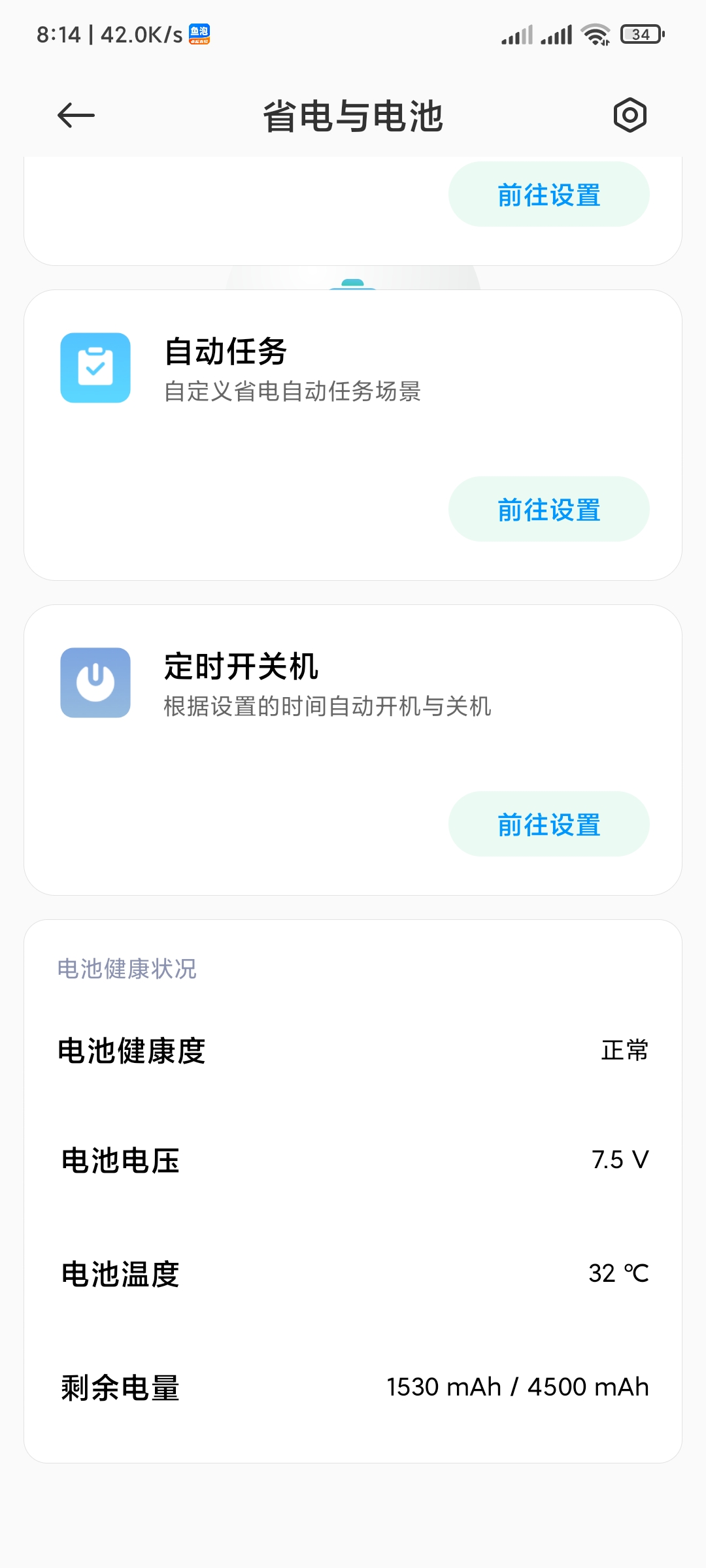The width and height of the screenshot is (706, 1568).
Task: Open the 定时开关机 card
Action: click(x=353, y=750)
